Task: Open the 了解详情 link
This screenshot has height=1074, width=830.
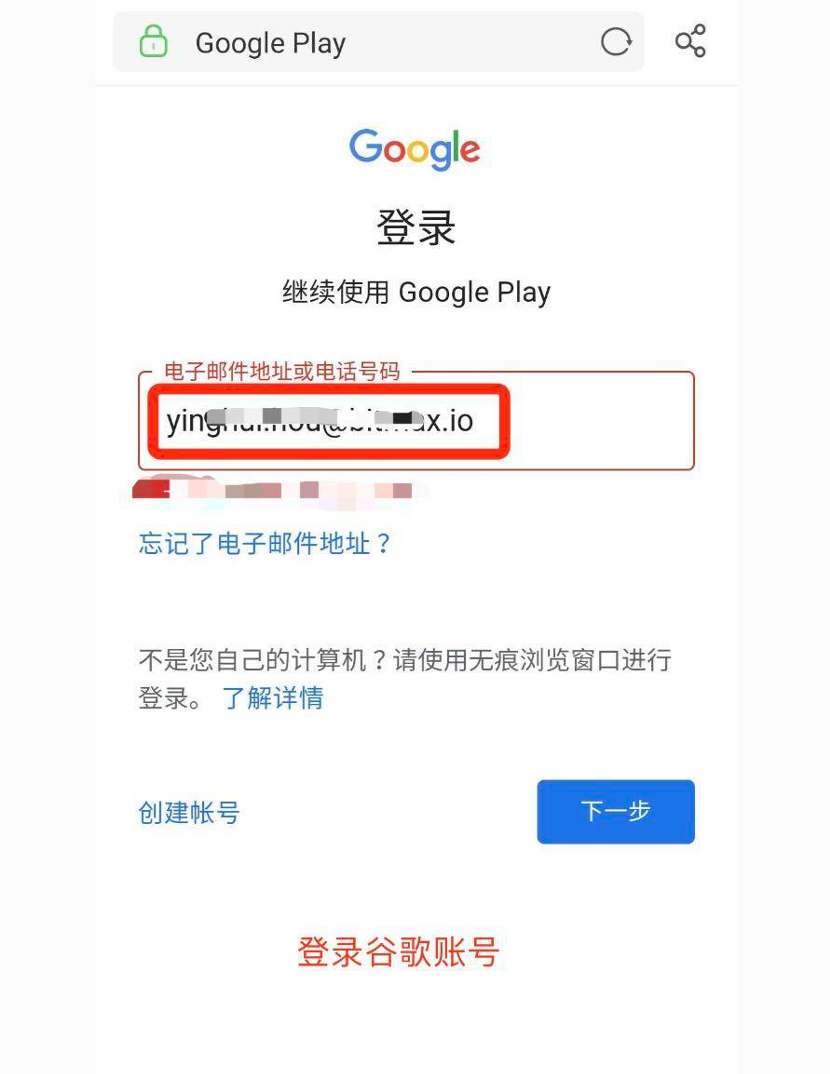Action: point(273,697)
